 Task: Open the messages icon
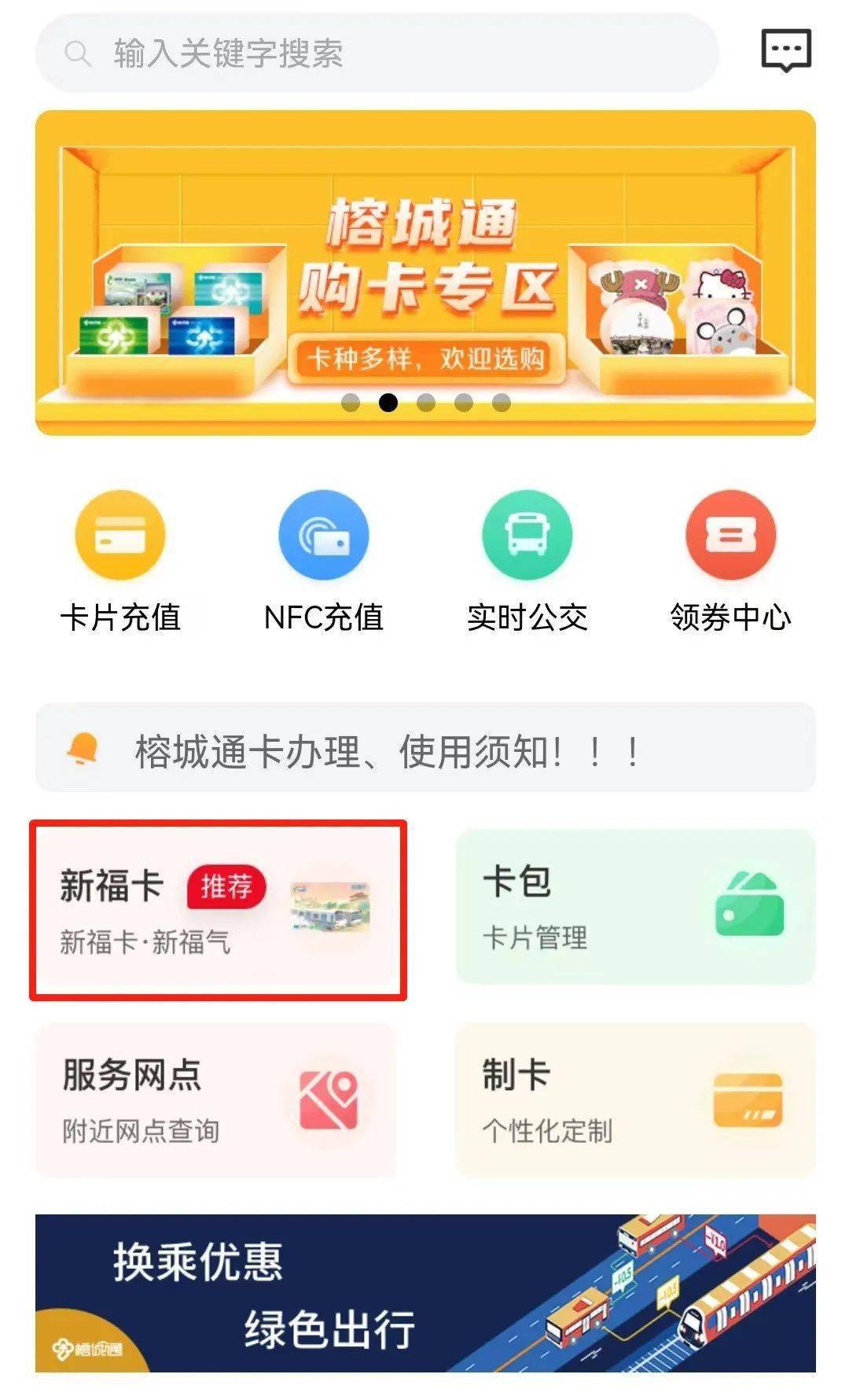(786, 51)
